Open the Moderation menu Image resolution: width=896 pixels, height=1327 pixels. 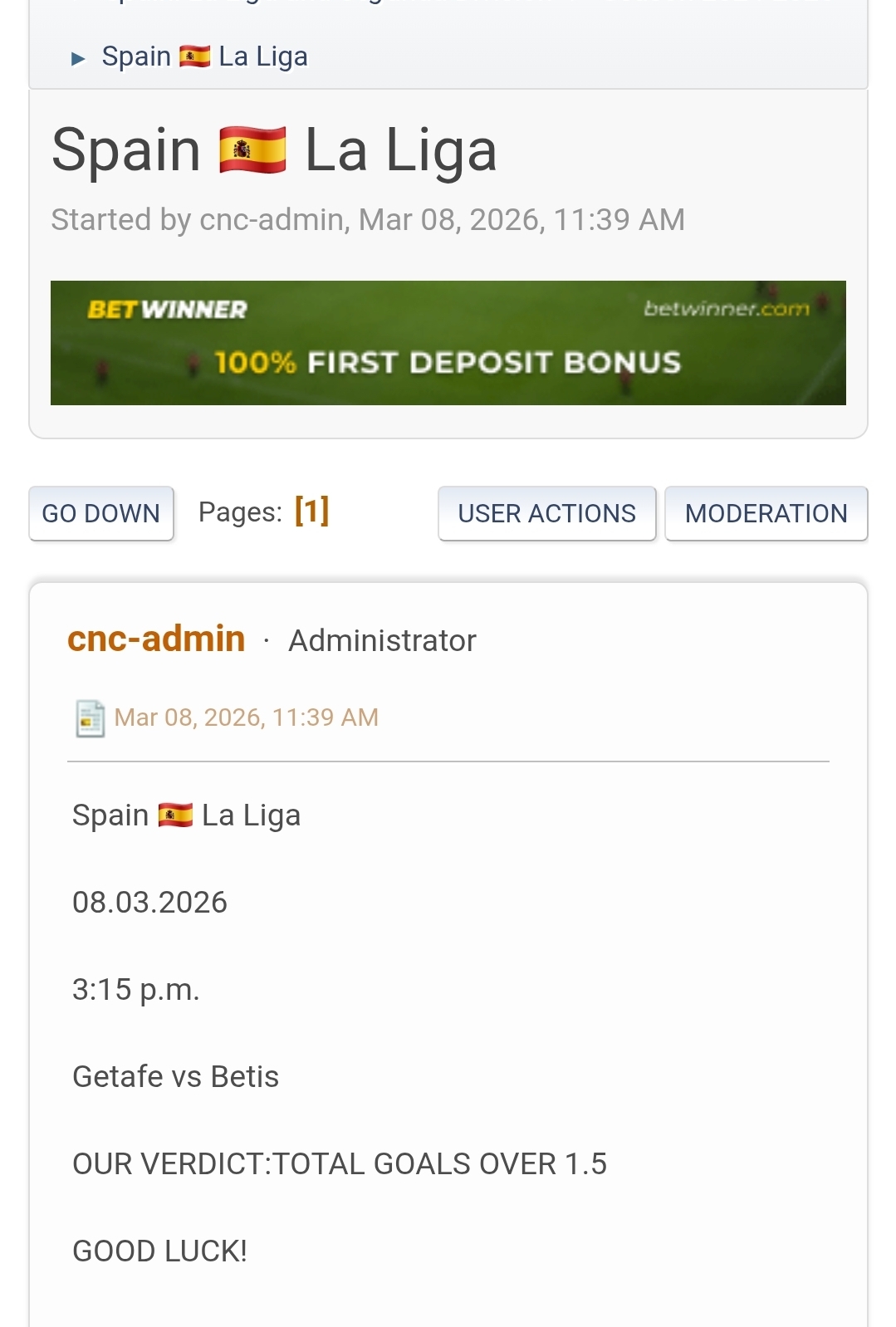[x=766, y=513]
